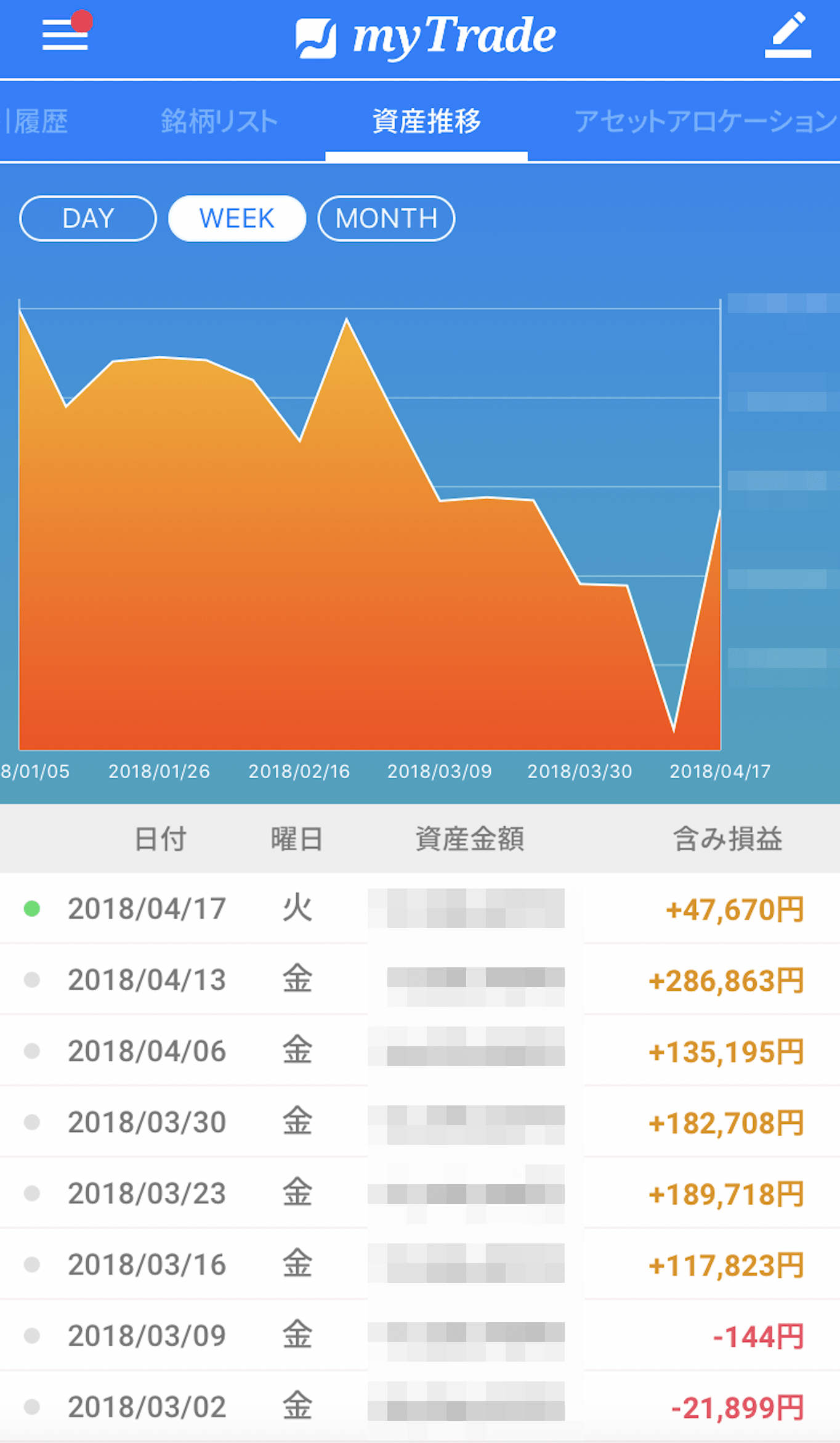Select the WEEK chart range

(237, 218)
